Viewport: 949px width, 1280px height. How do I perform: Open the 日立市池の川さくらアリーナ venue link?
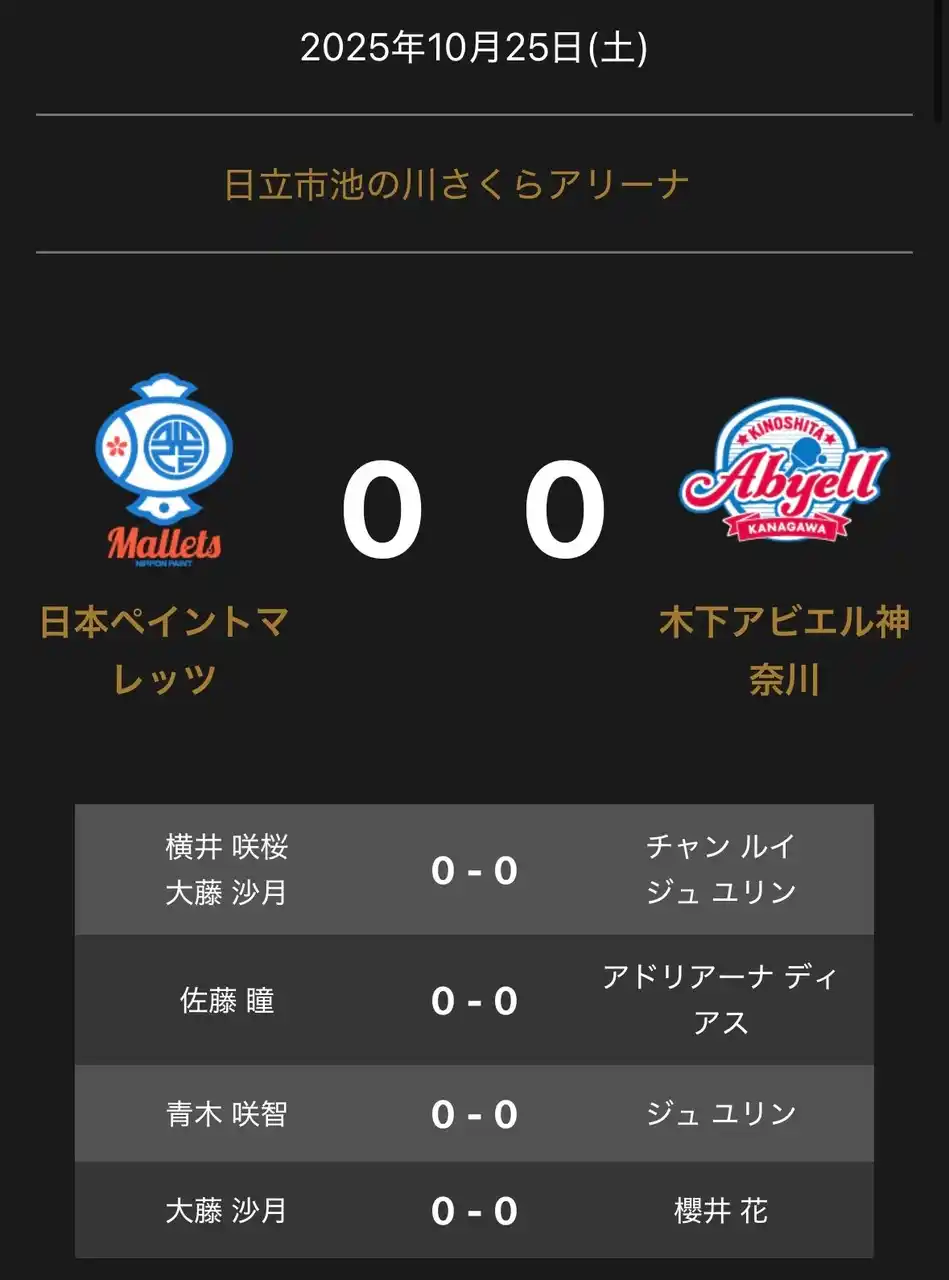pos(456,185)
